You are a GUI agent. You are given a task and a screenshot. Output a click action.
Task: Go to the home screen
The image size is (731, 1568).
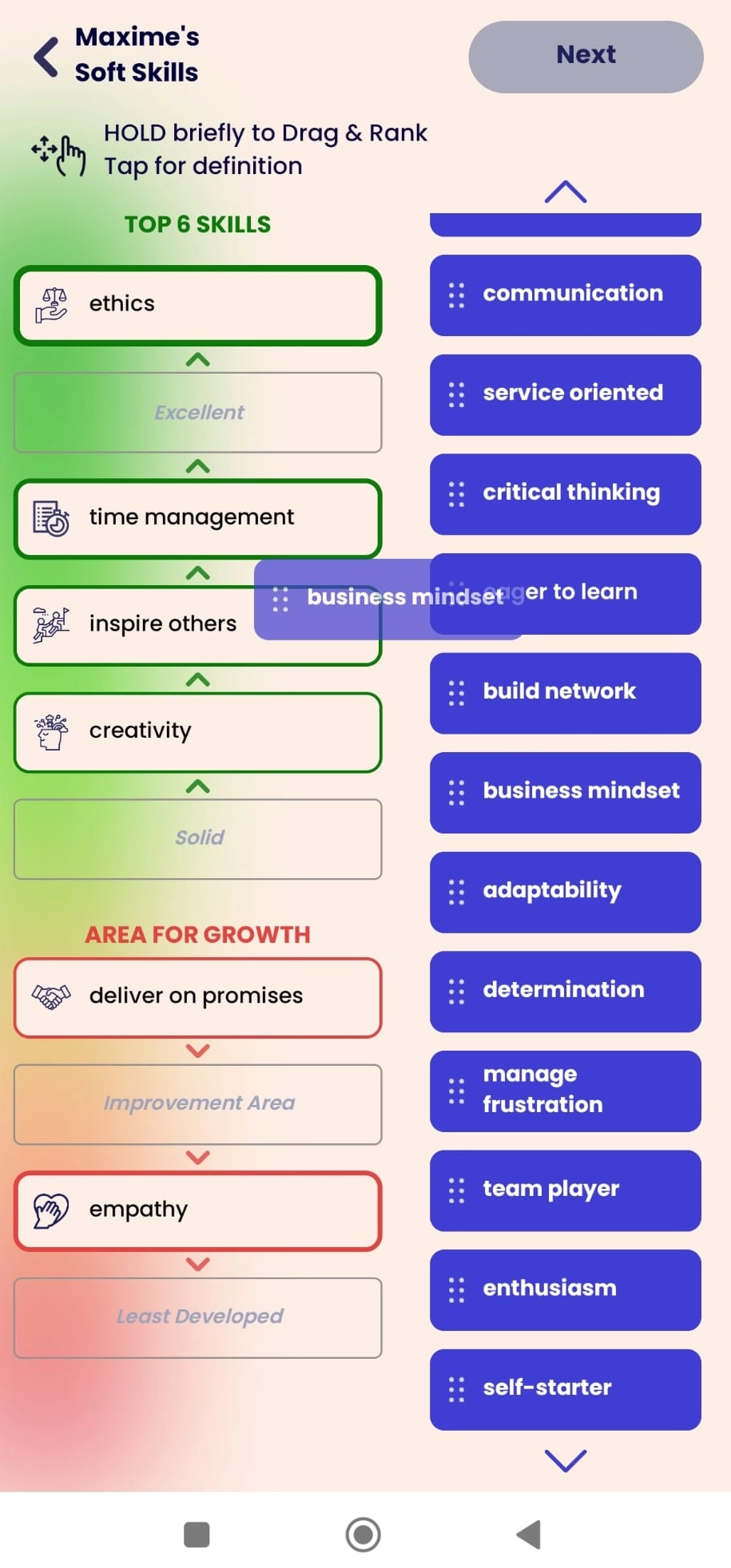pyautogui.click(x=363, y=1534)
